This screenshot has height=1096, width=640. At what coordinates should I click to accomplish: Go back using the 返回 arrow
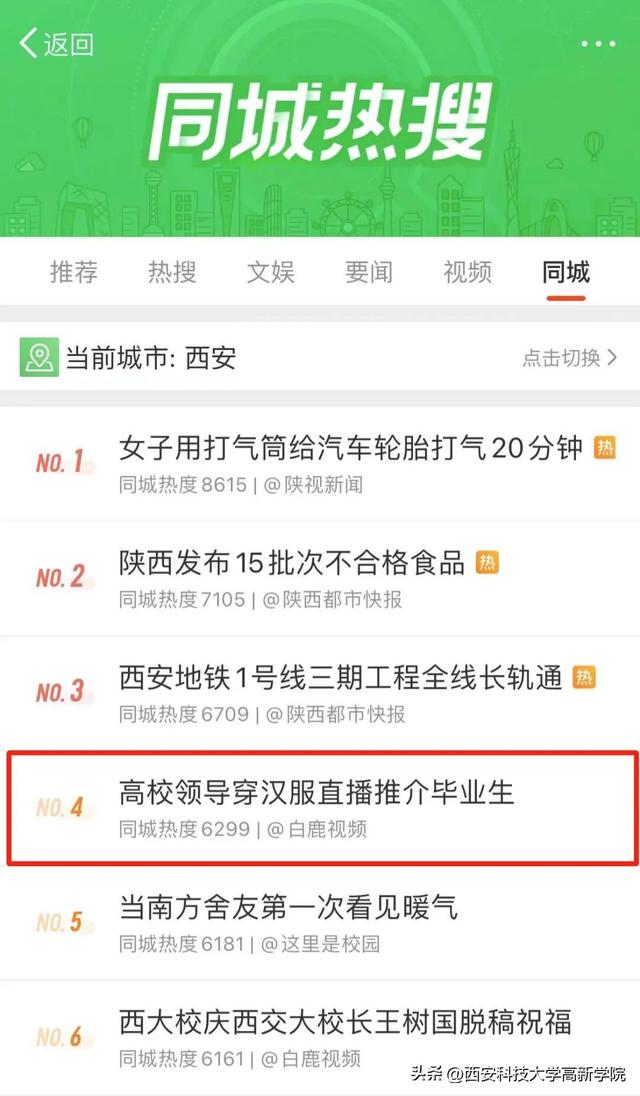56,44
